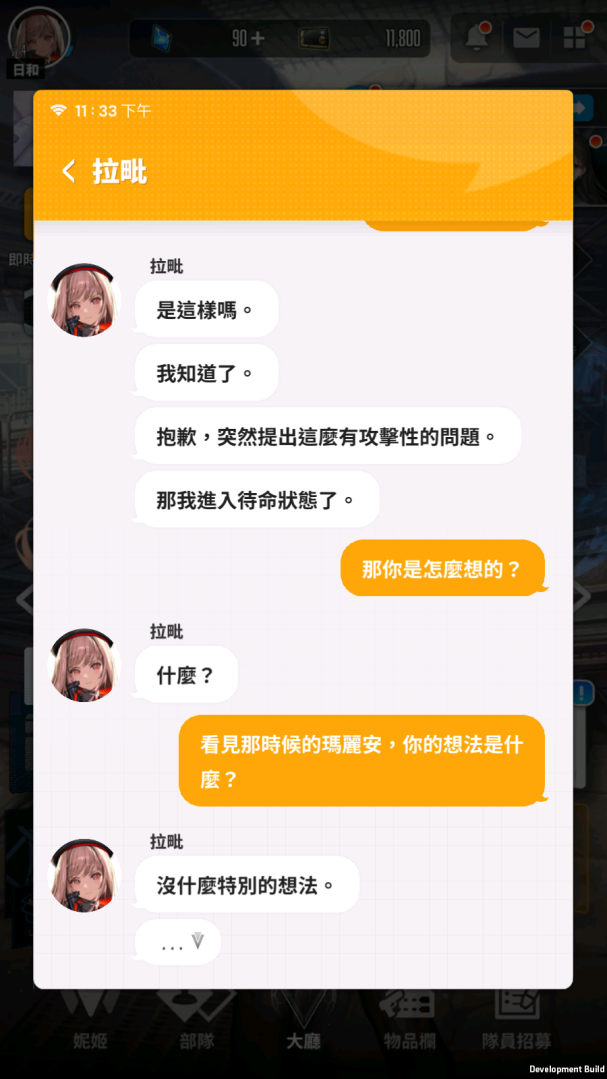Advance the dialogue via the "..." bubble
This screenshot has height=1079, width=607.
click(x=178, y=942)
